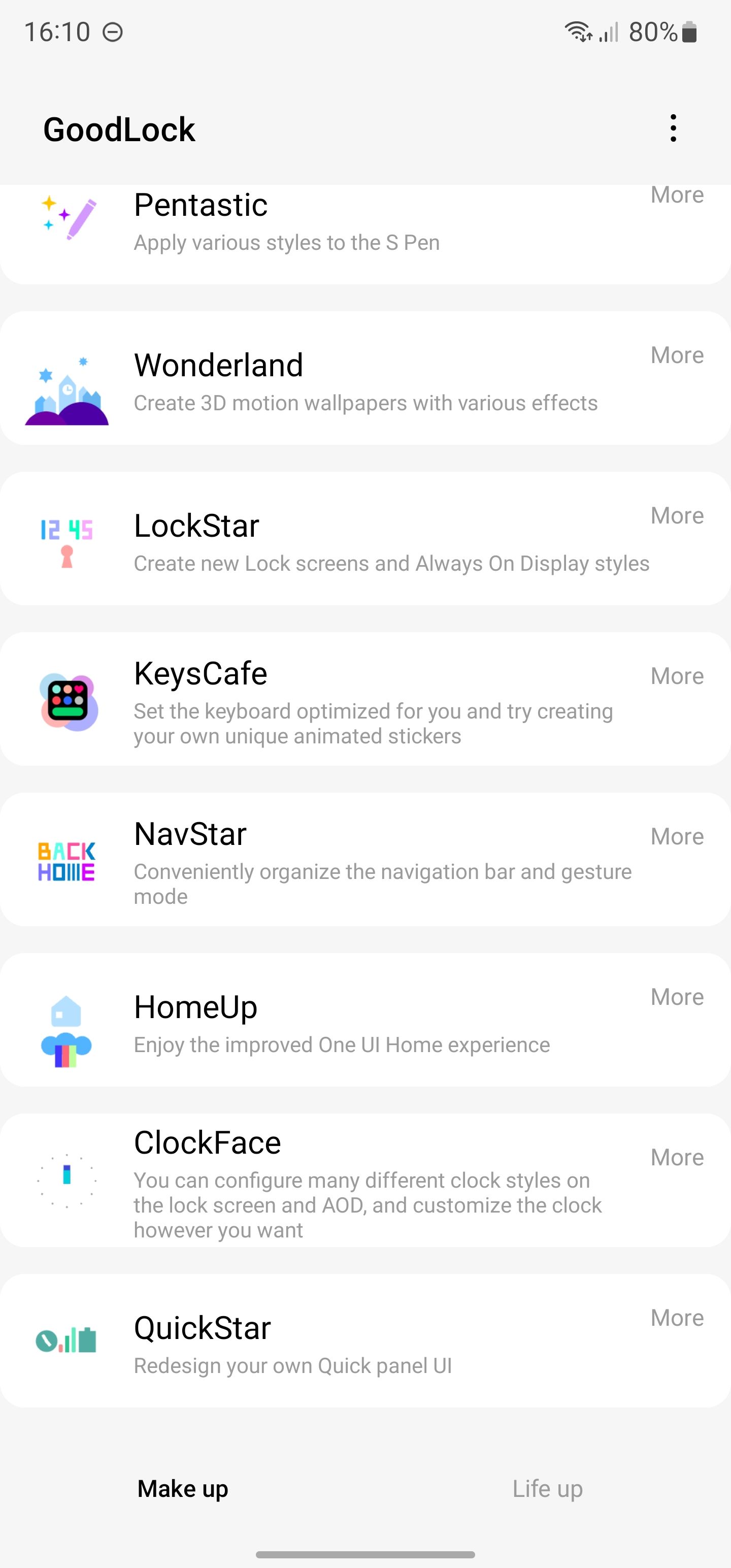The image size is (731, 1568).
Task: Click More next to ClockFace
Action: [x=677, y=1157]
